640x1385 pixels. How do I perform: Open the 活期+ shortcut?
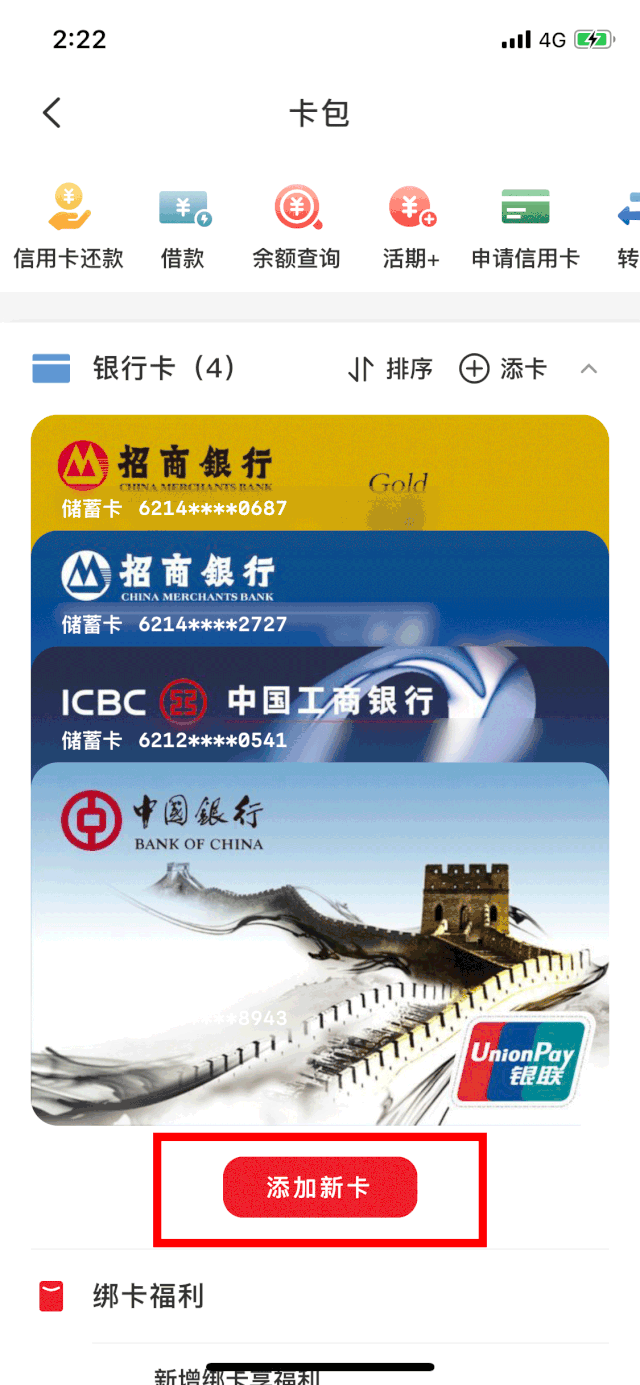coord(411,226)
